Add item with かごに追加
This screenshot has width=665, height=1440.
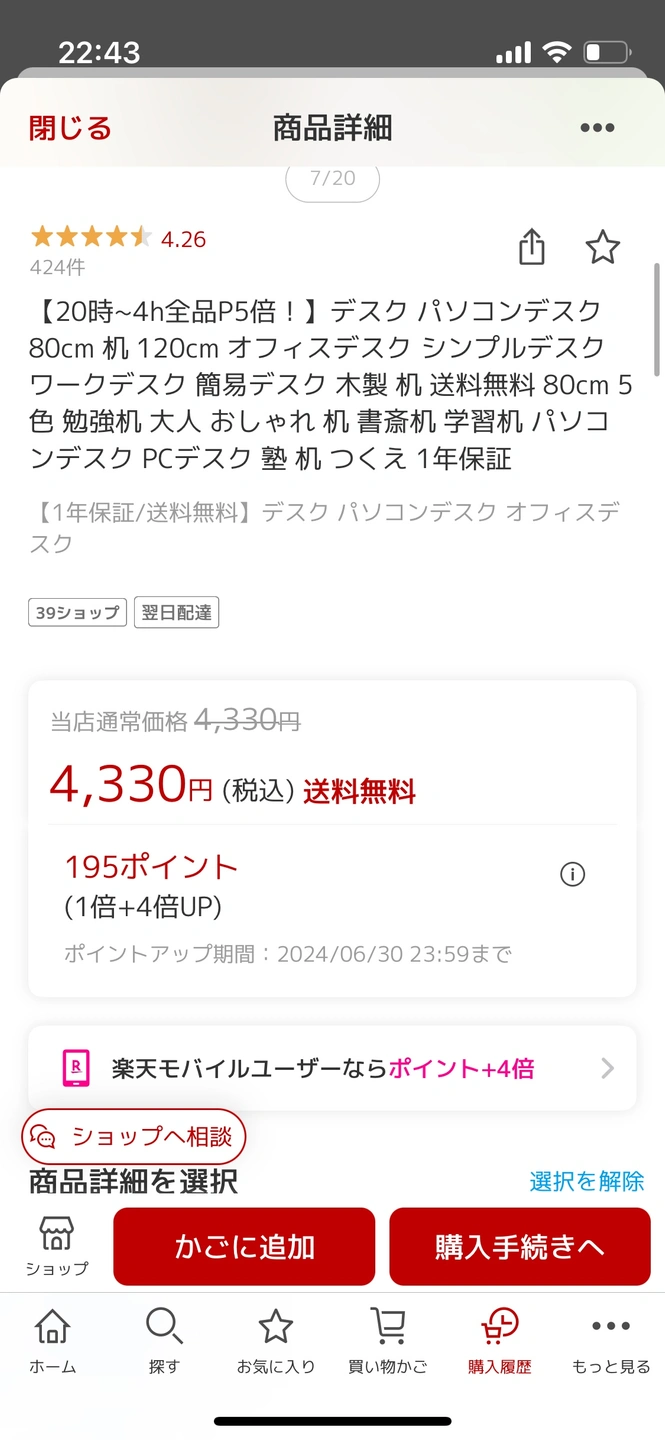pos(244,1246)
